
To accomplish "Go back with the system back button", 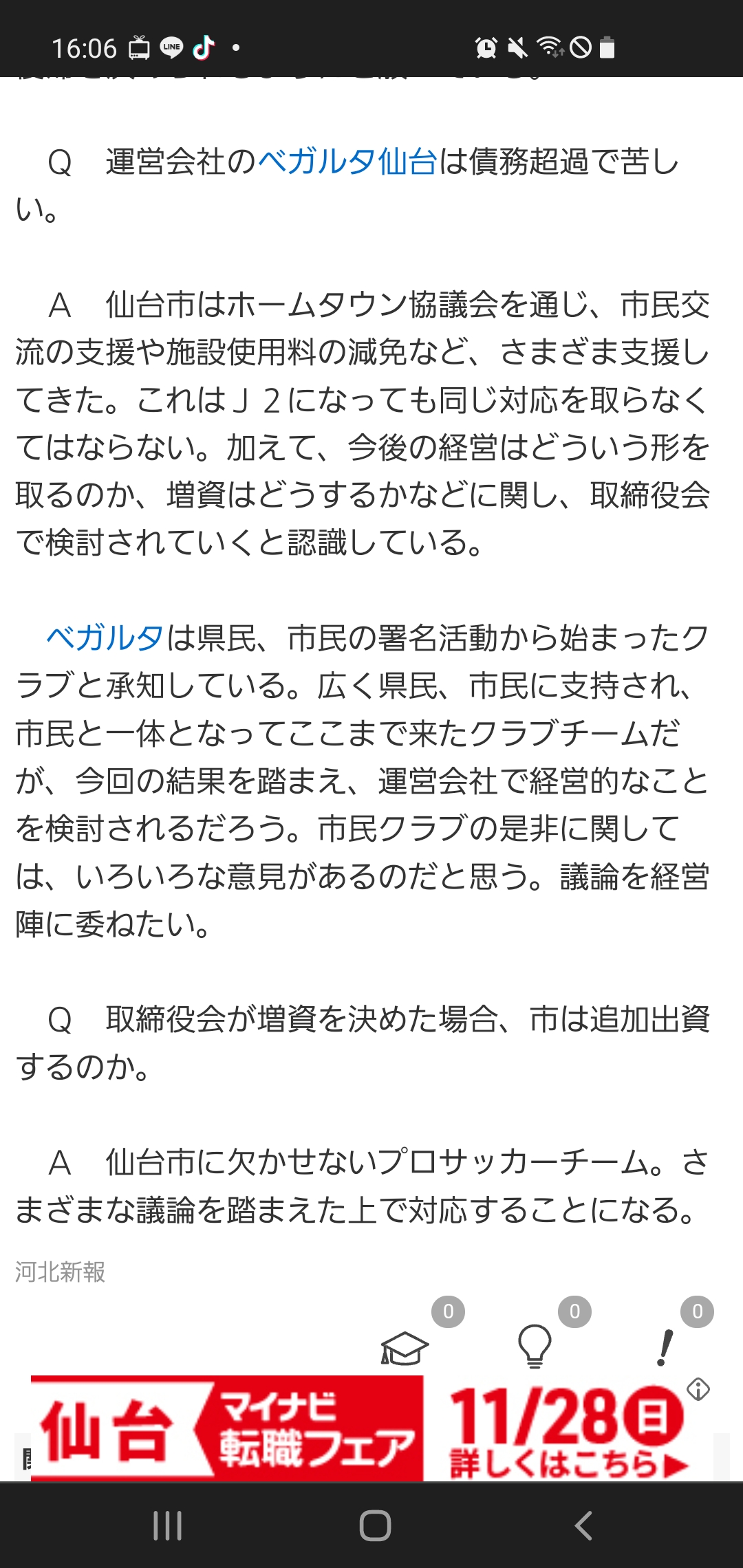I will 583,1525.
